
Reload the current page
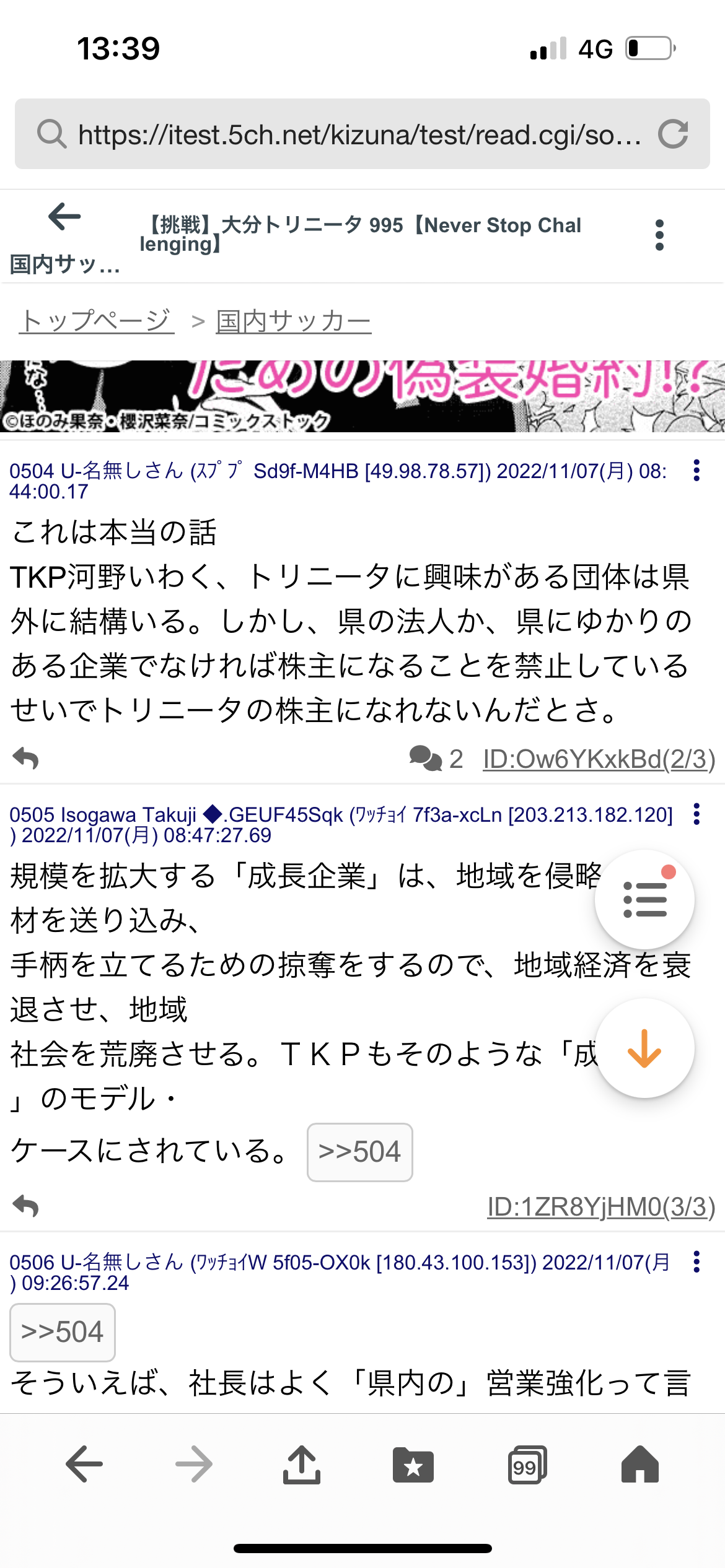pos(673,134)
